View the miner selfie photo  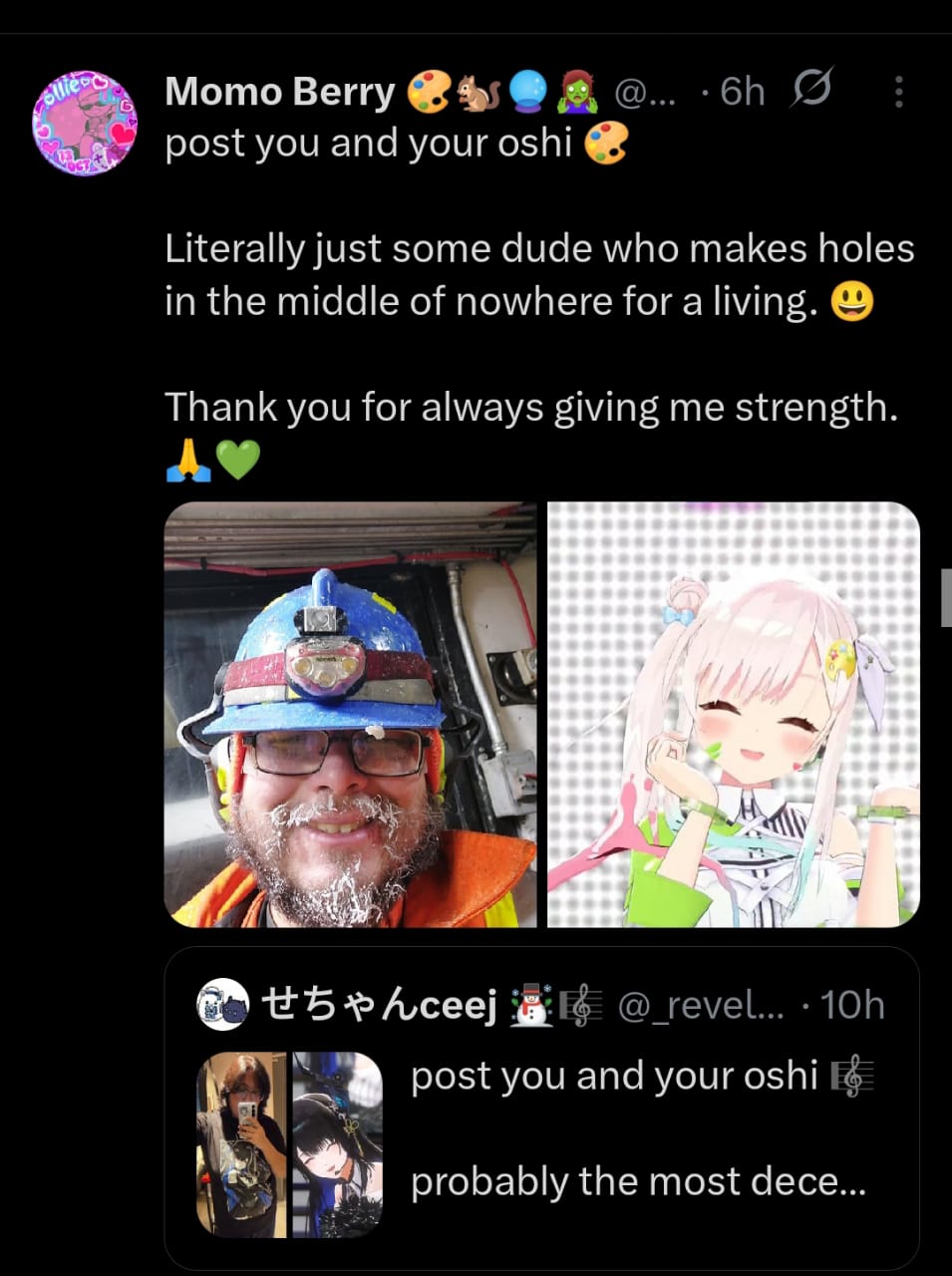pos(350,714)
